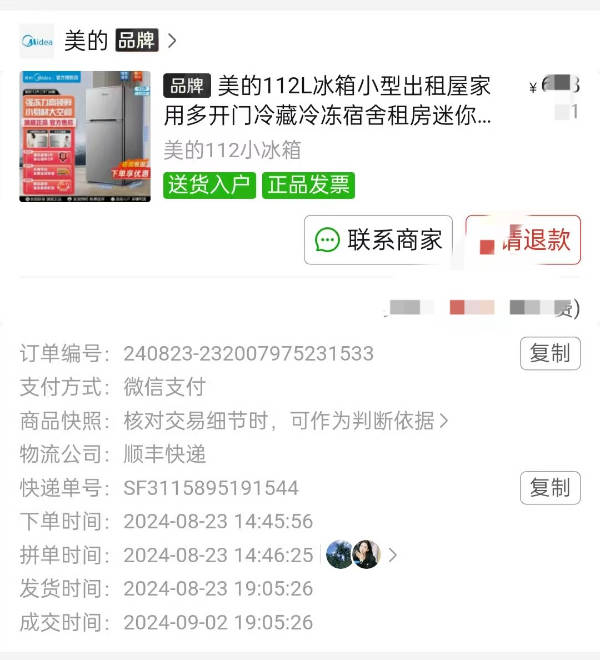The image size is (600, 660).
Task: Open the 商品快照 product snapshot
Action: (285, 420)
